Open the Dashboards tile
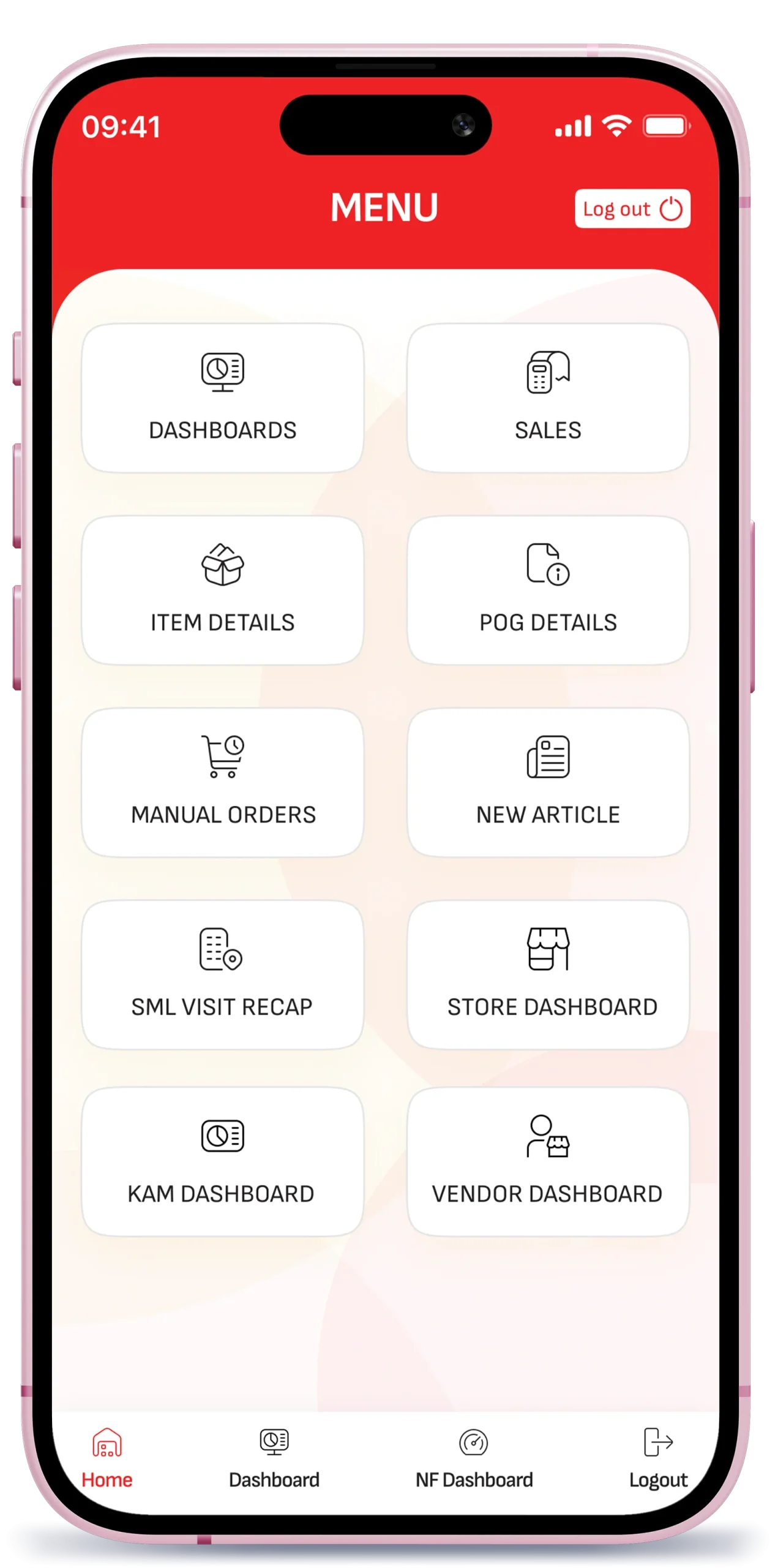The height and width of the screenshot is (1568, 775). tap(222, 398)
